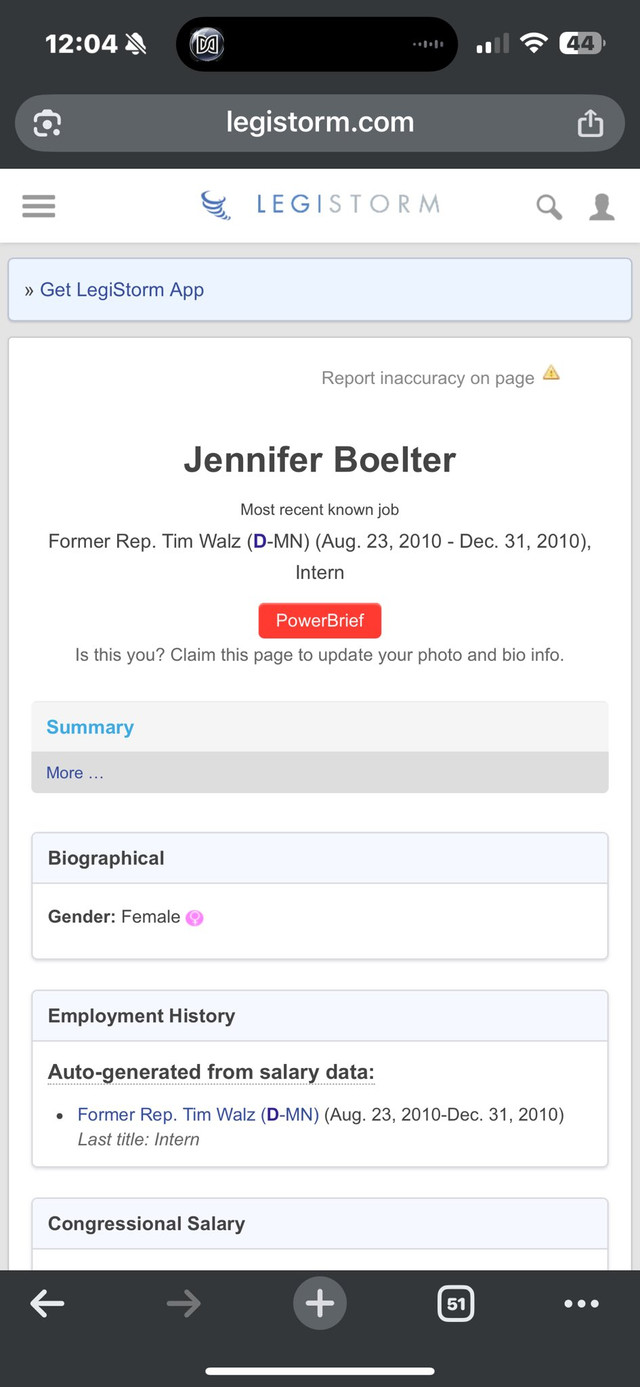The height and width of the screenshot is (1387, 640).
Task: Share this page from address bar
Action: [591, 123]
